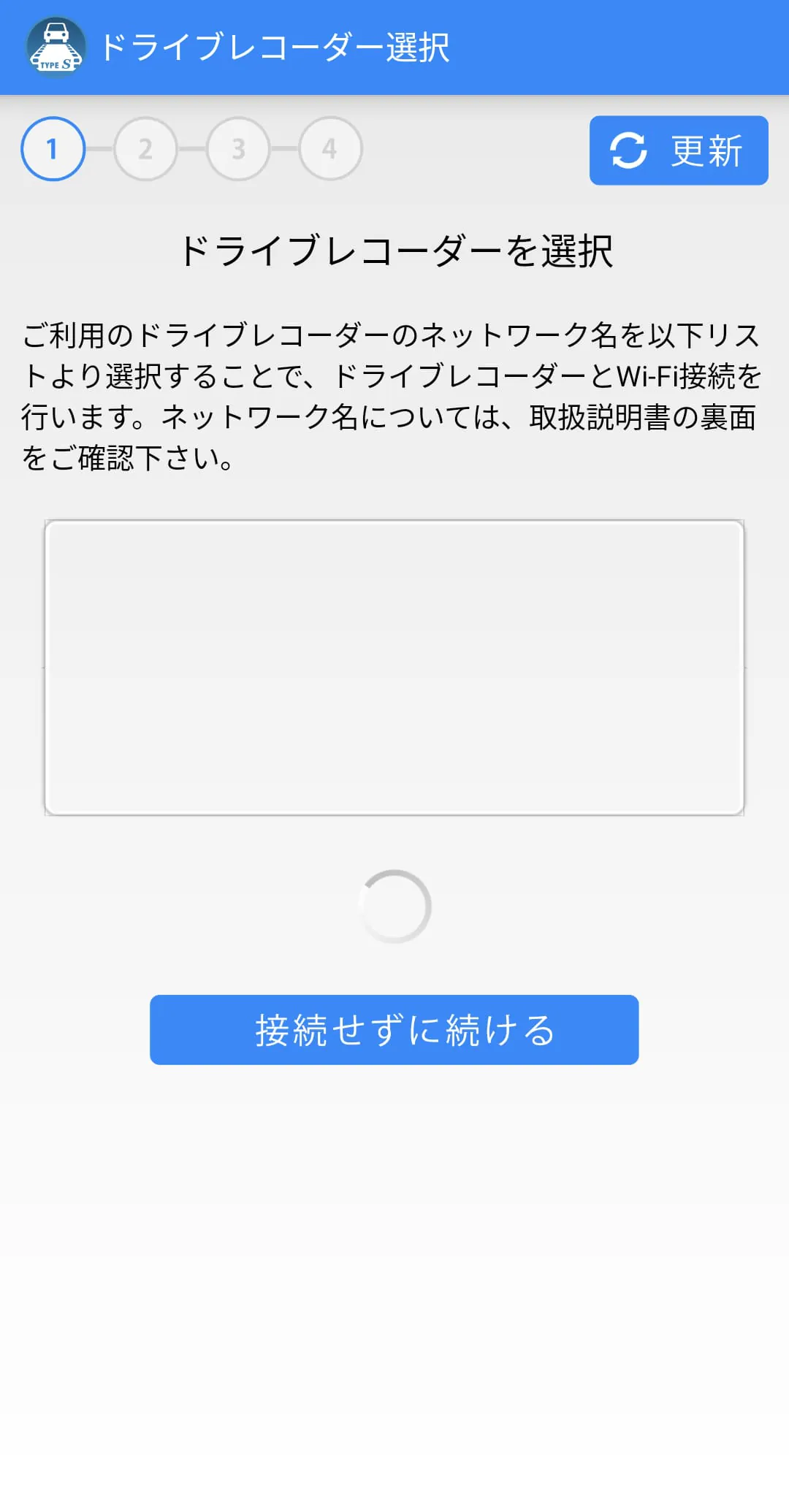This screenshot has width=789, height=1512.
Task: Click inside the empty network list box
Action: click(x=394, y=665)
